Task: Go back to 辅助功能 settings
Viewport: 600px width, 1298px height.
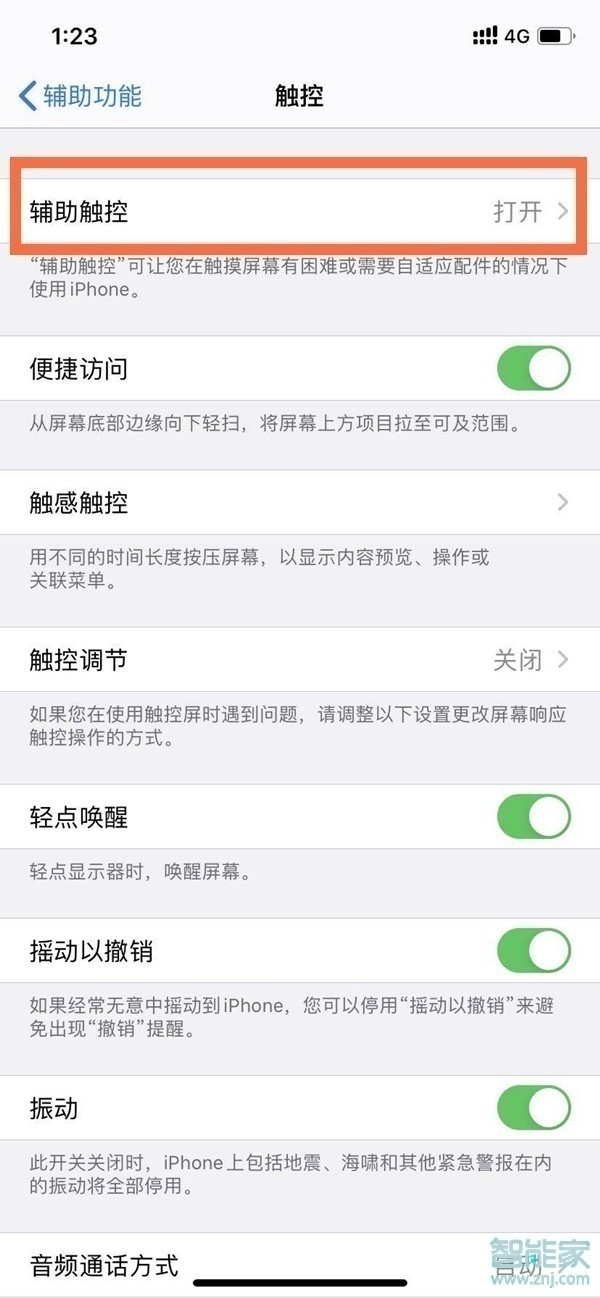Action: (80, 96)
